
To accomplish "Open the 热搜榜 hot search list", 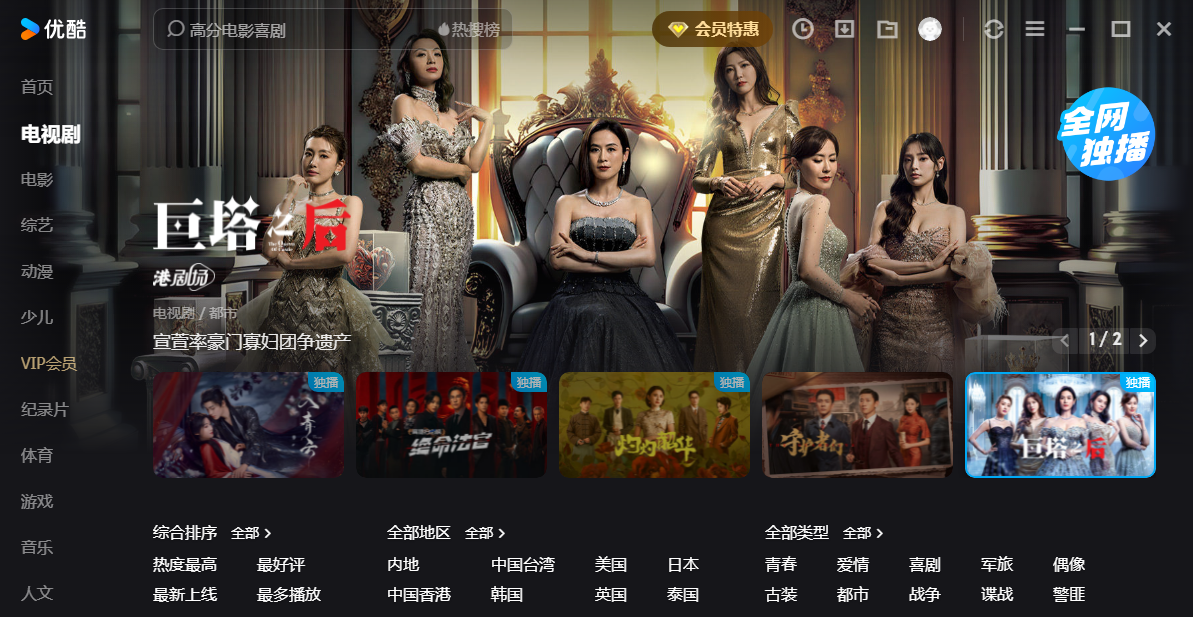I will (468, 30).
